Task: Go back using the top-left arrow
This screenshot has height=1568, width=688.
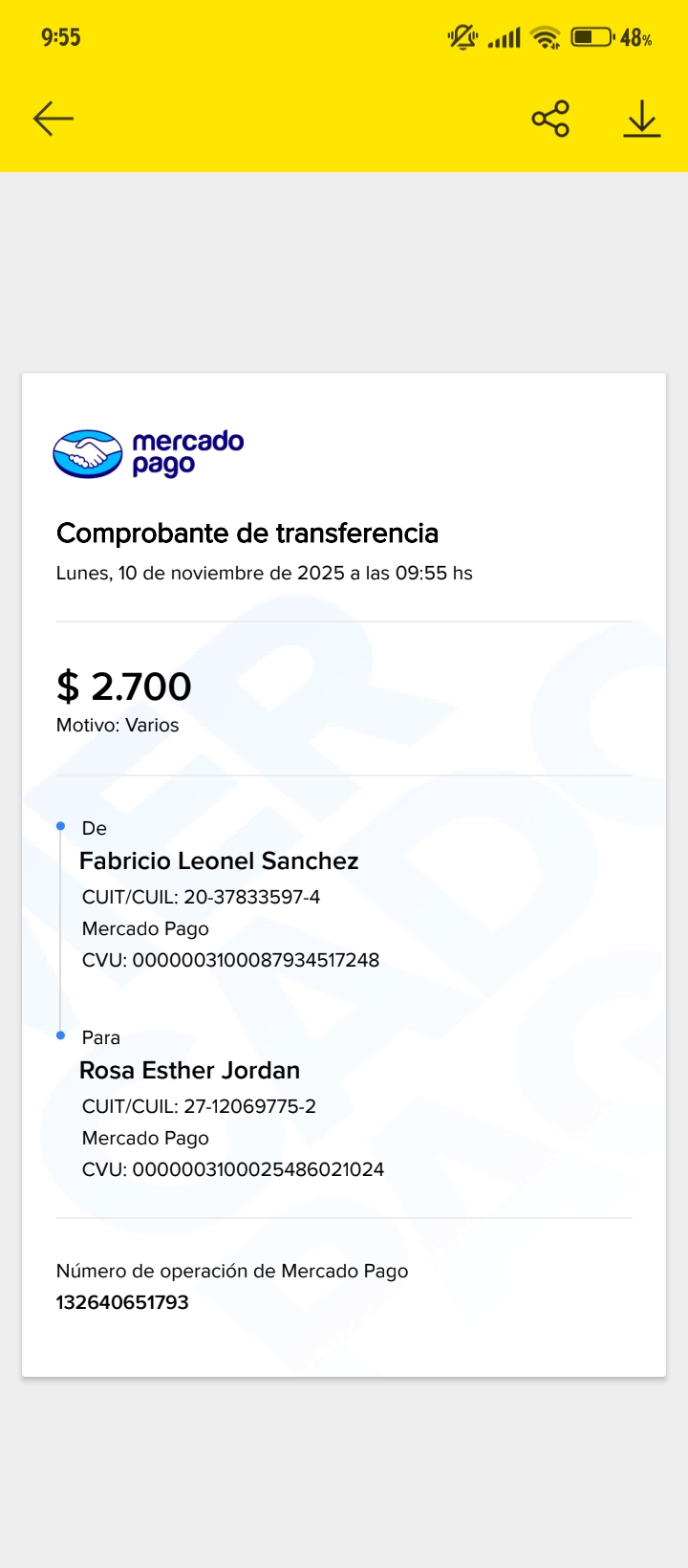Action: [54, 119]
